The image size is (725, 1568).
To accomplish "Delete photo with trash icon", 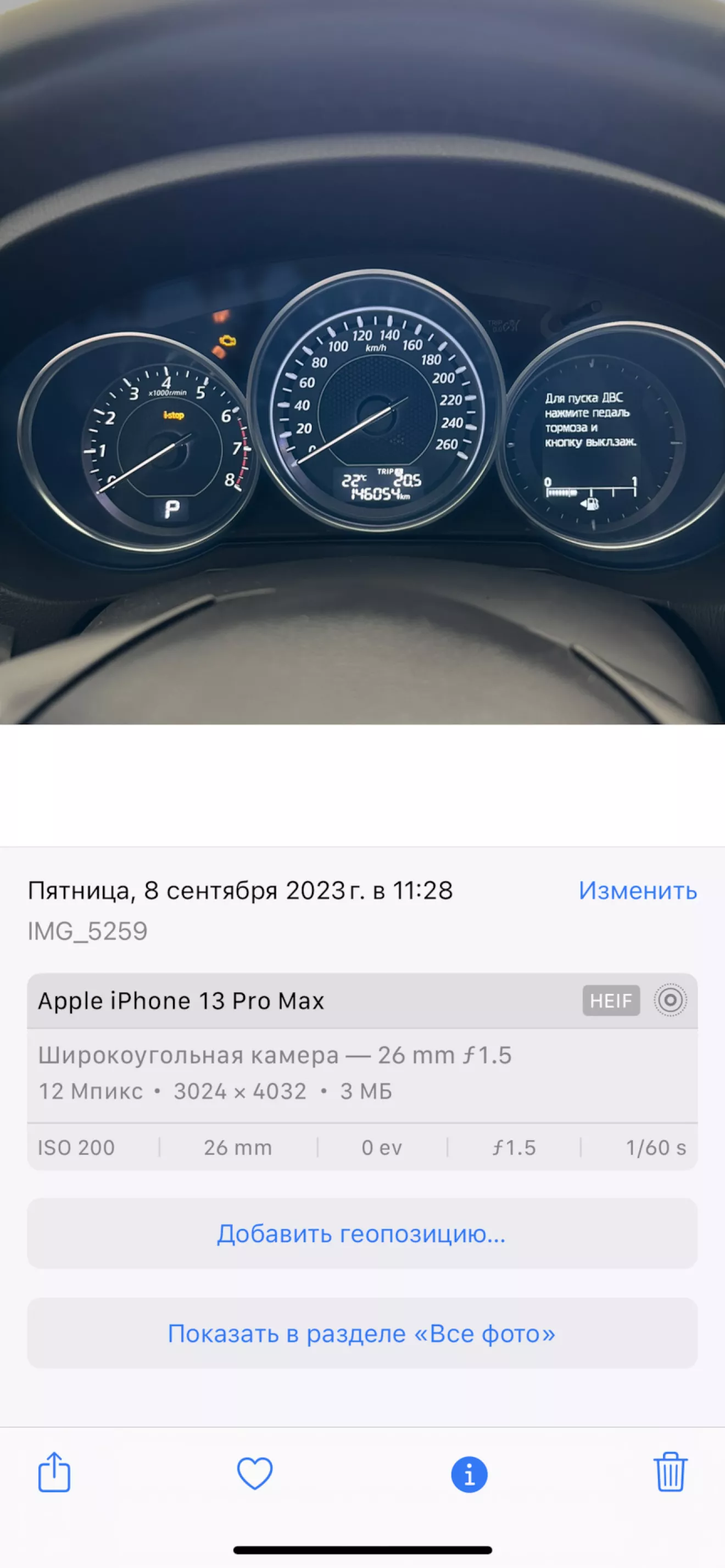I will tap(670, 1472).
